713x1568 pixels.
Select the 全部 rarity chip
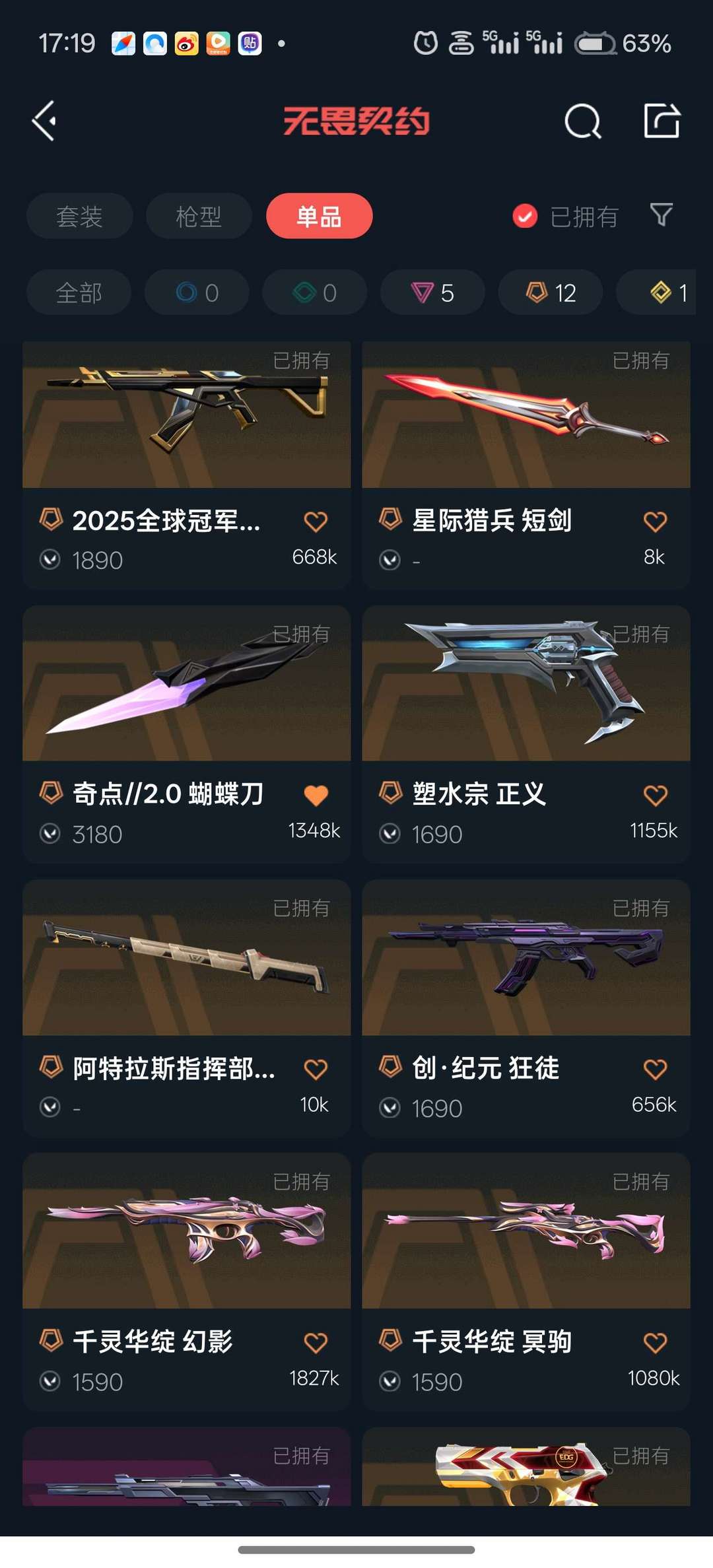tap(79, 292)
